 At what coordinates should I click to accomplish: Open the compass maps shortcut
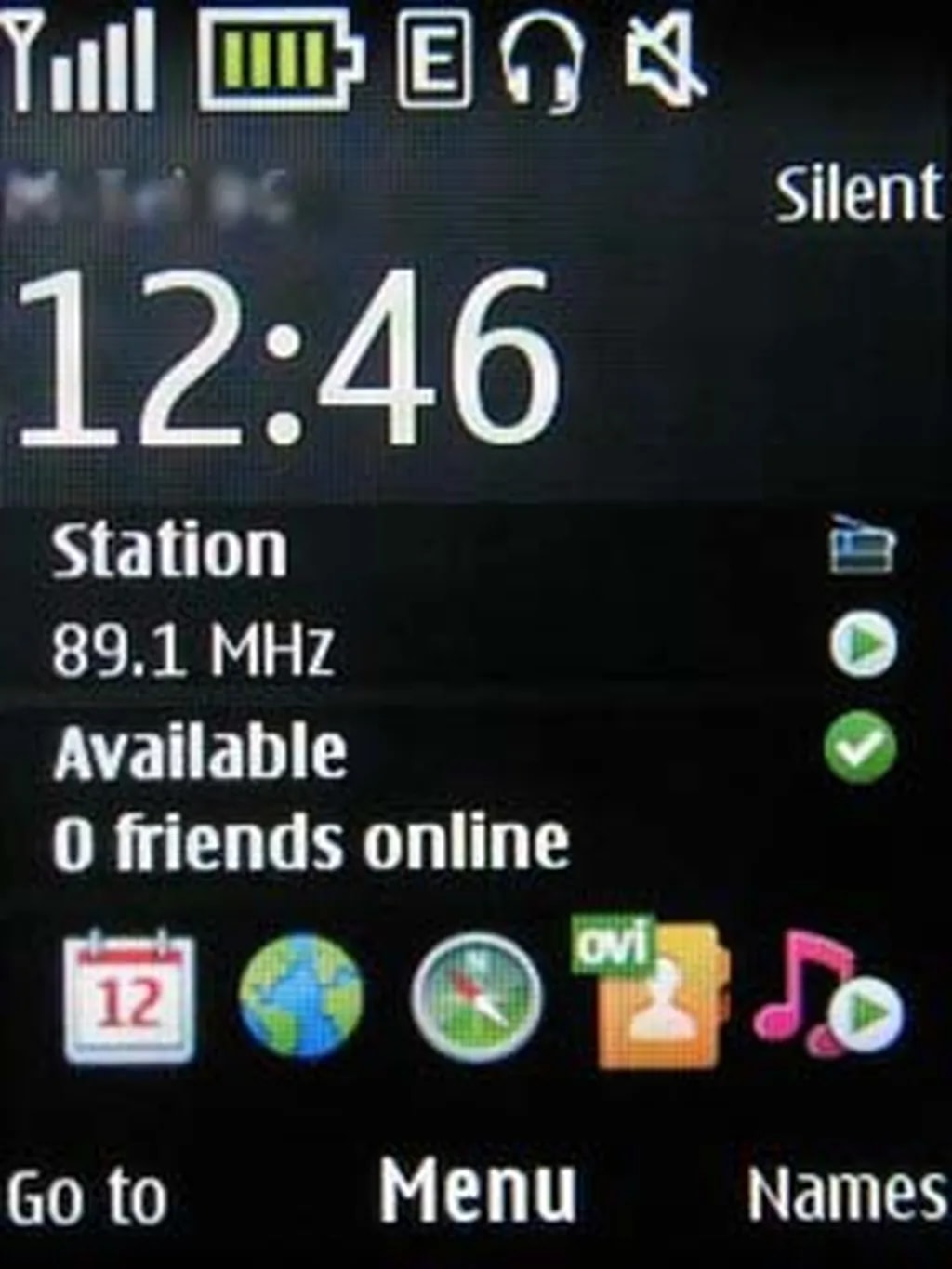click(475, 999)
